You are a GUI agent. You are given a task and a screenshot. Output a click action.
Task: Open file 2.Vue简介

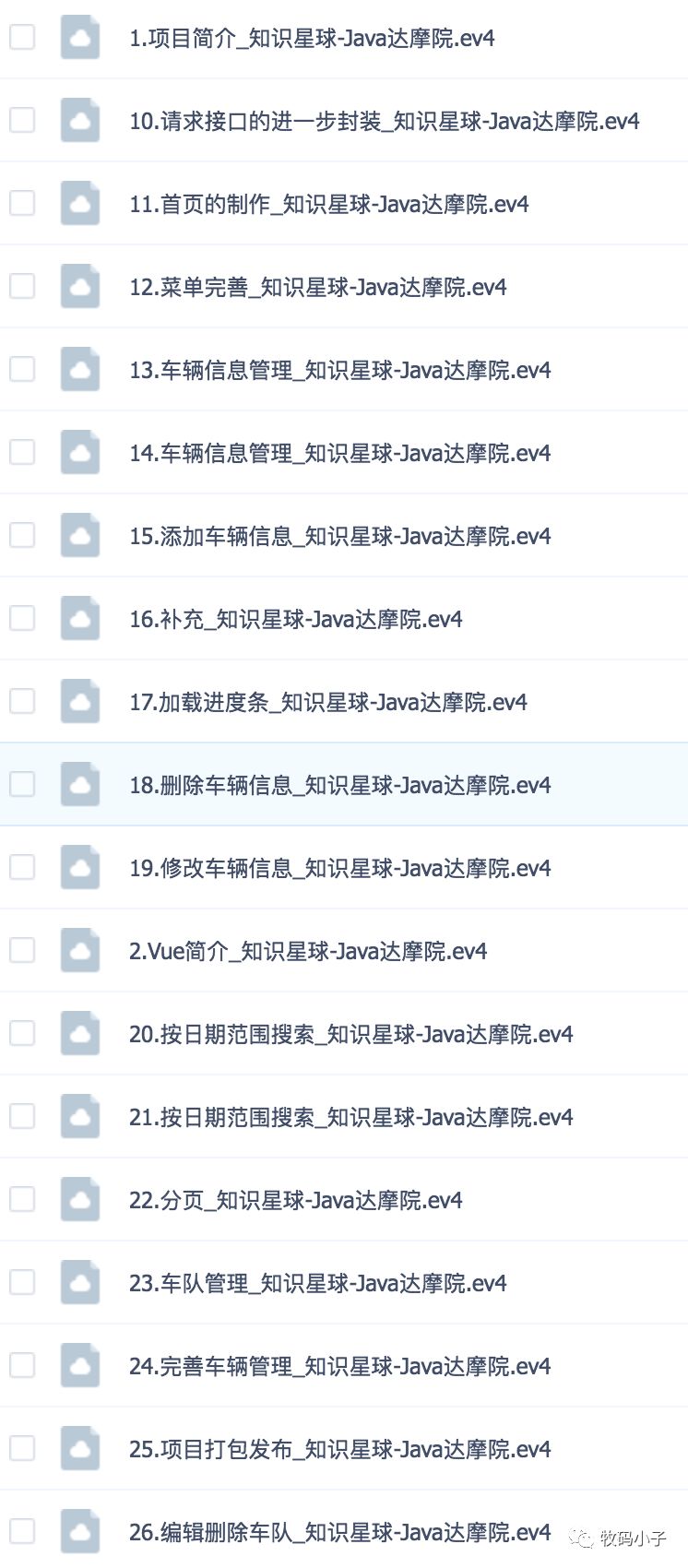click(307, 952)
